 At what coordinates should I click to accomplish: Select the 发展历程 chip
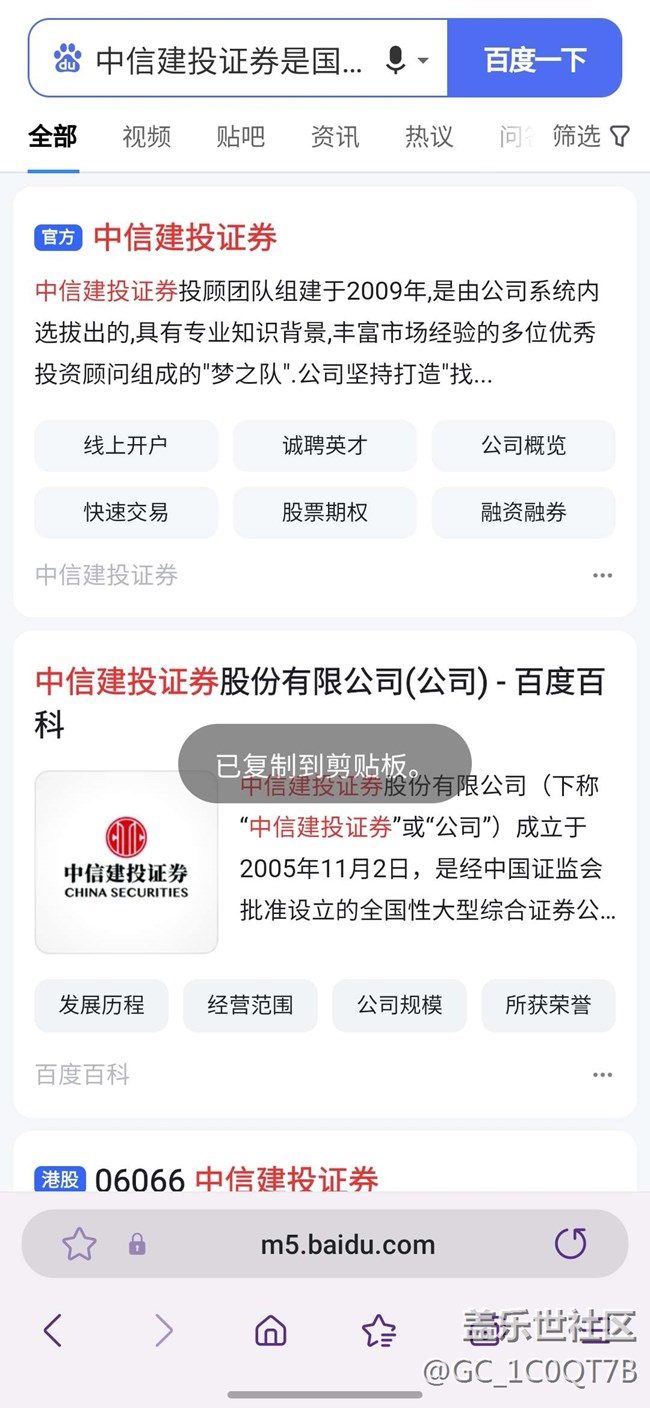point(101,1005)
